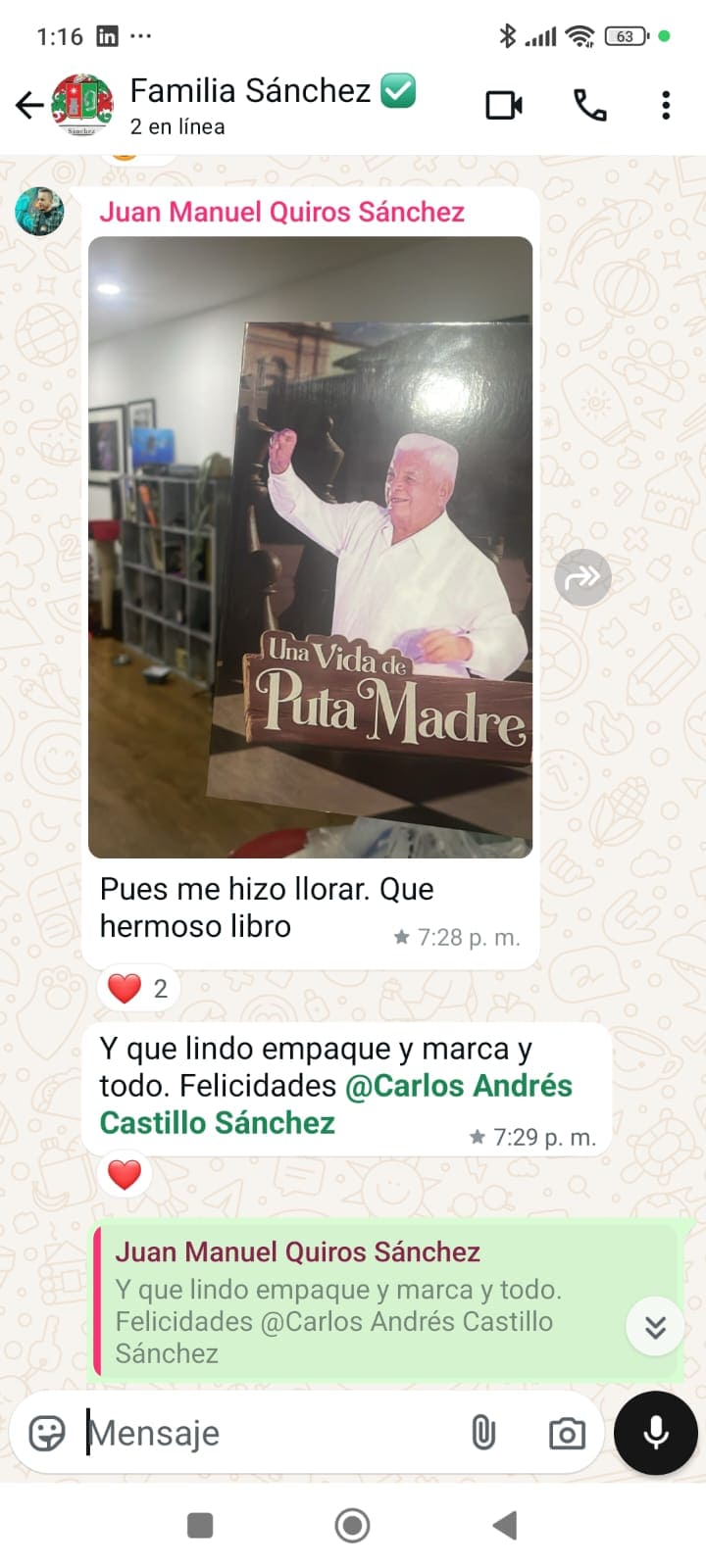
Task: Open the overflow menu
Action: coord(666,105)
